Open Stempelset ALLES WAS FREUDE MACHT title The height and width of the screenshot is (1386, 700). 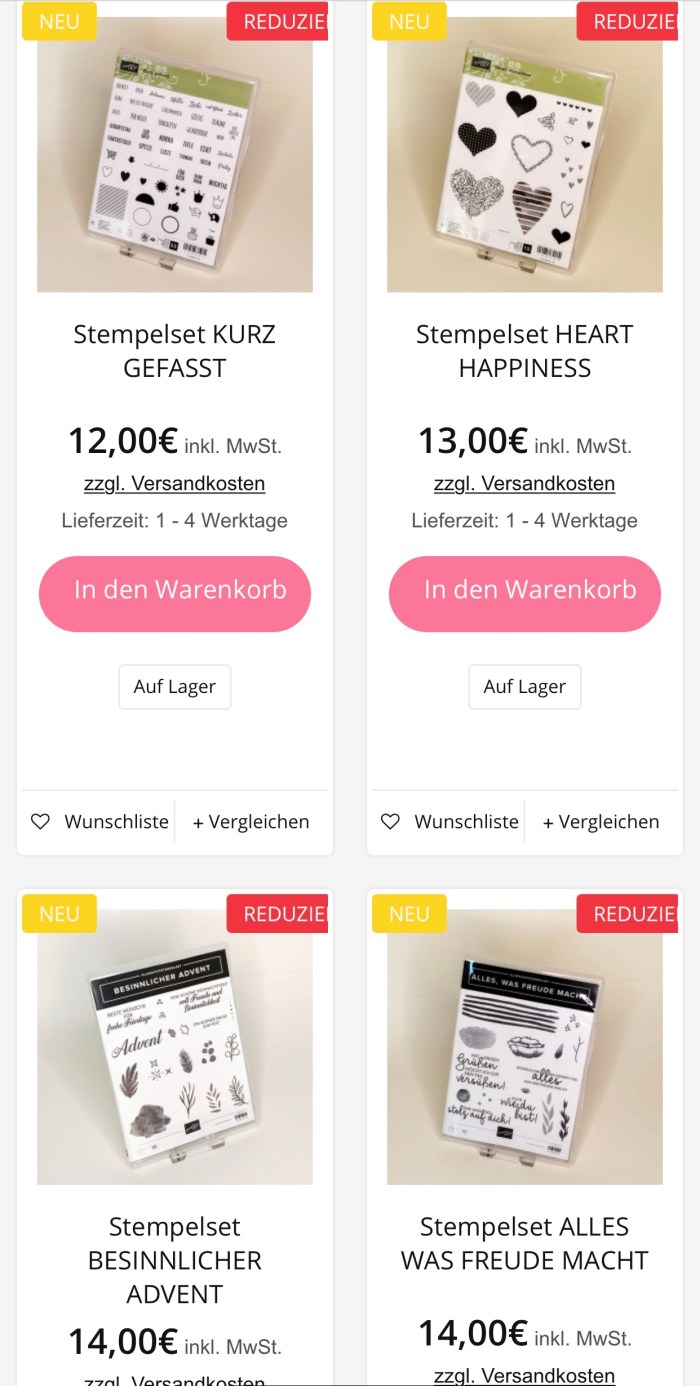(525, 1243)
